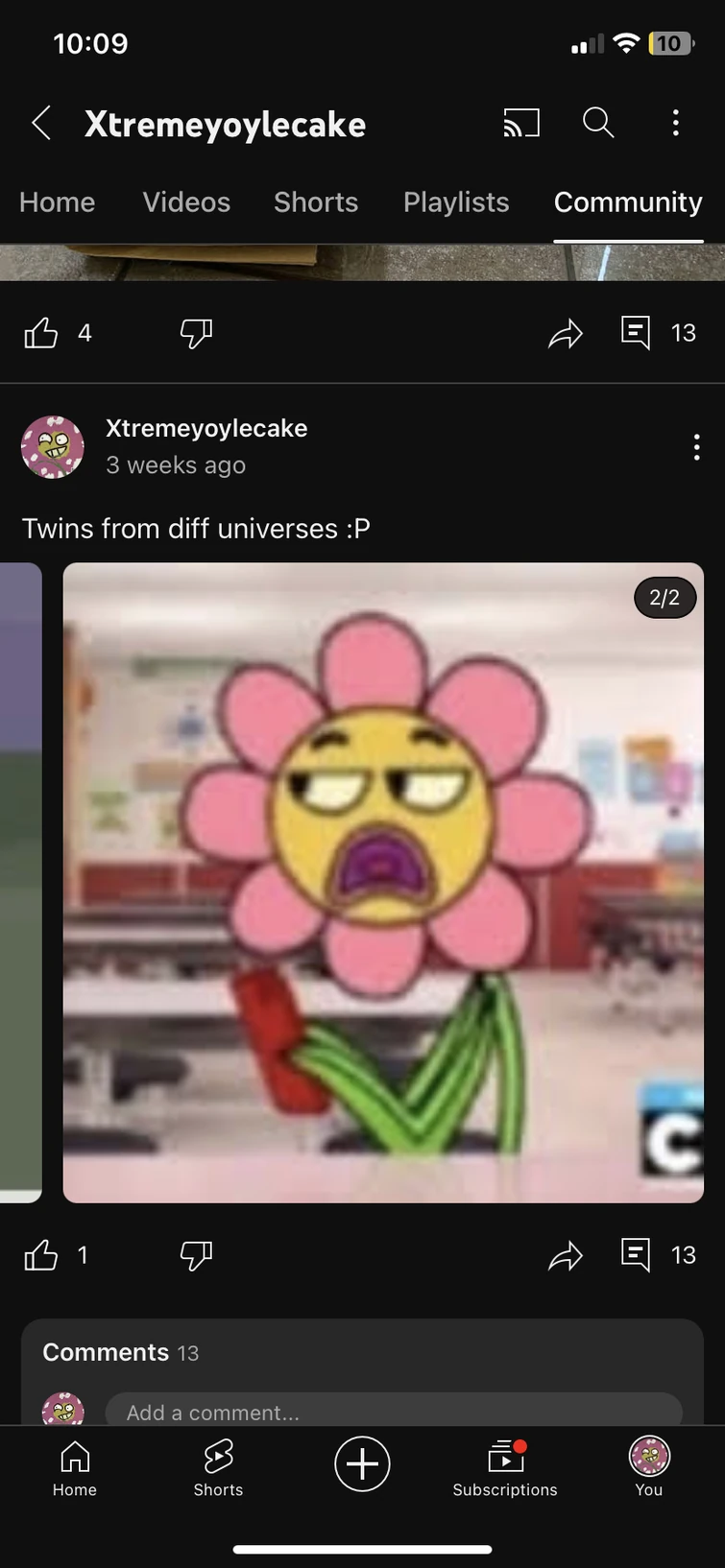Dislike the 'Twins from diff universes' post

point(196,1255)
